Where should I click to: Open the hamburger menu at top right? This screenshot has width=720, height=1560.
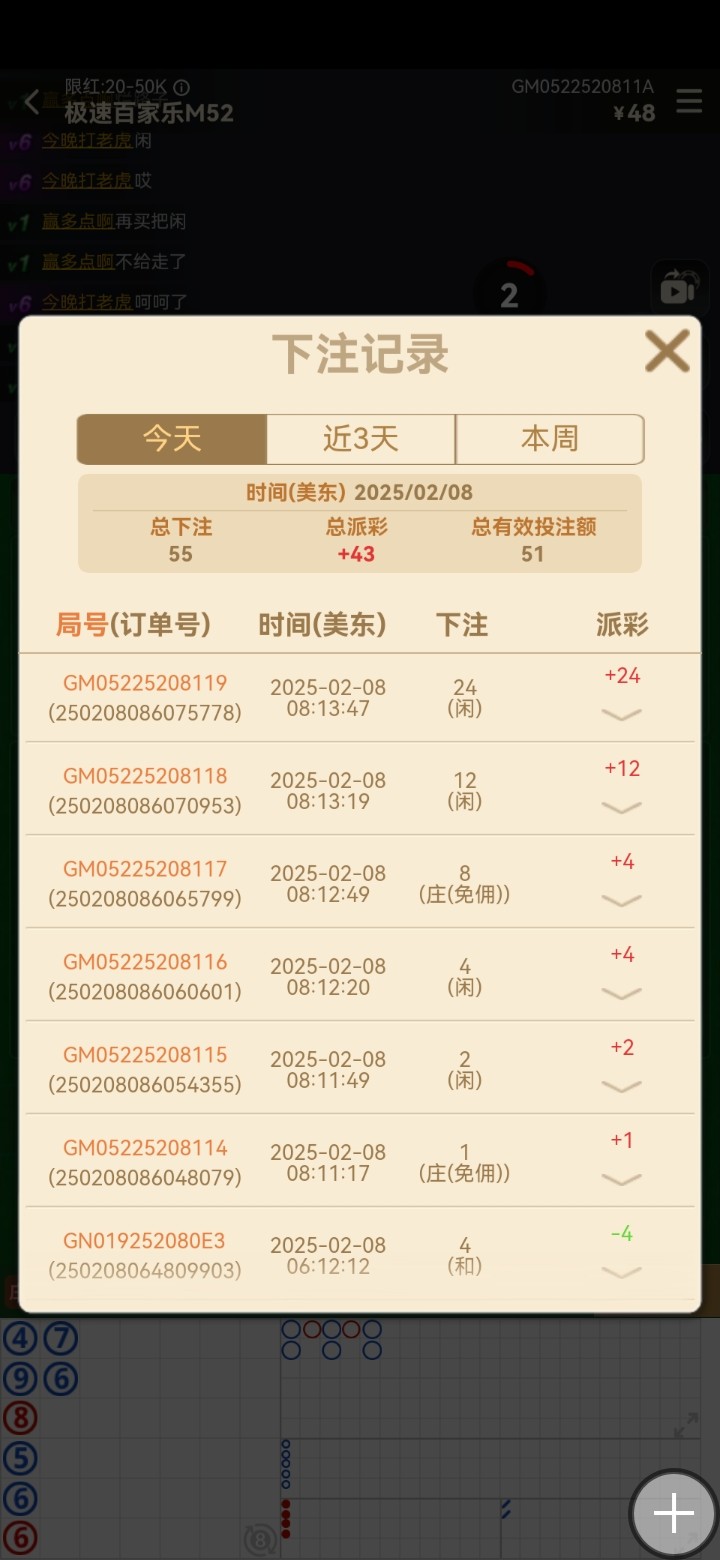689,101
